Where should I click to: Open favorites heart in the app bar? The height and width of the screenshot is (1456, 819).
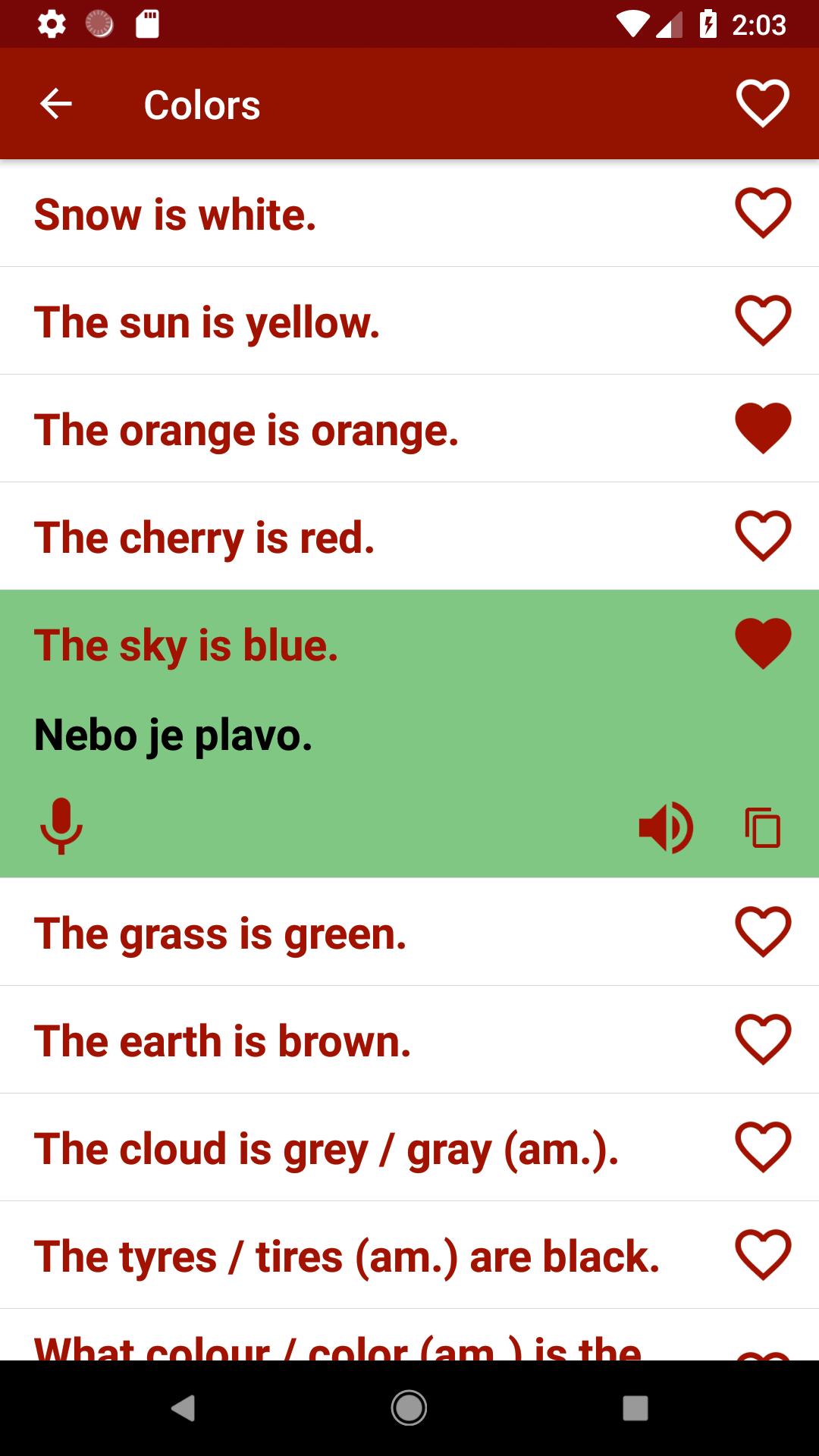pyautogui.click(x=762, y=104)
